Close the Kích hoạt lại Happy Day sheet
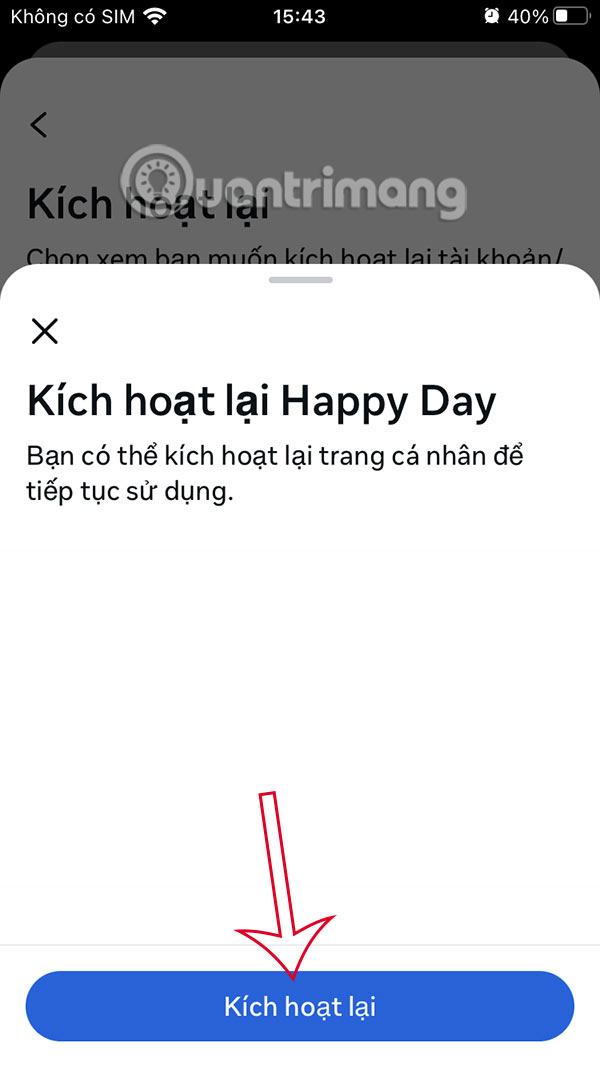This screenshot has width=600, height=1067. tap(45, 331)
